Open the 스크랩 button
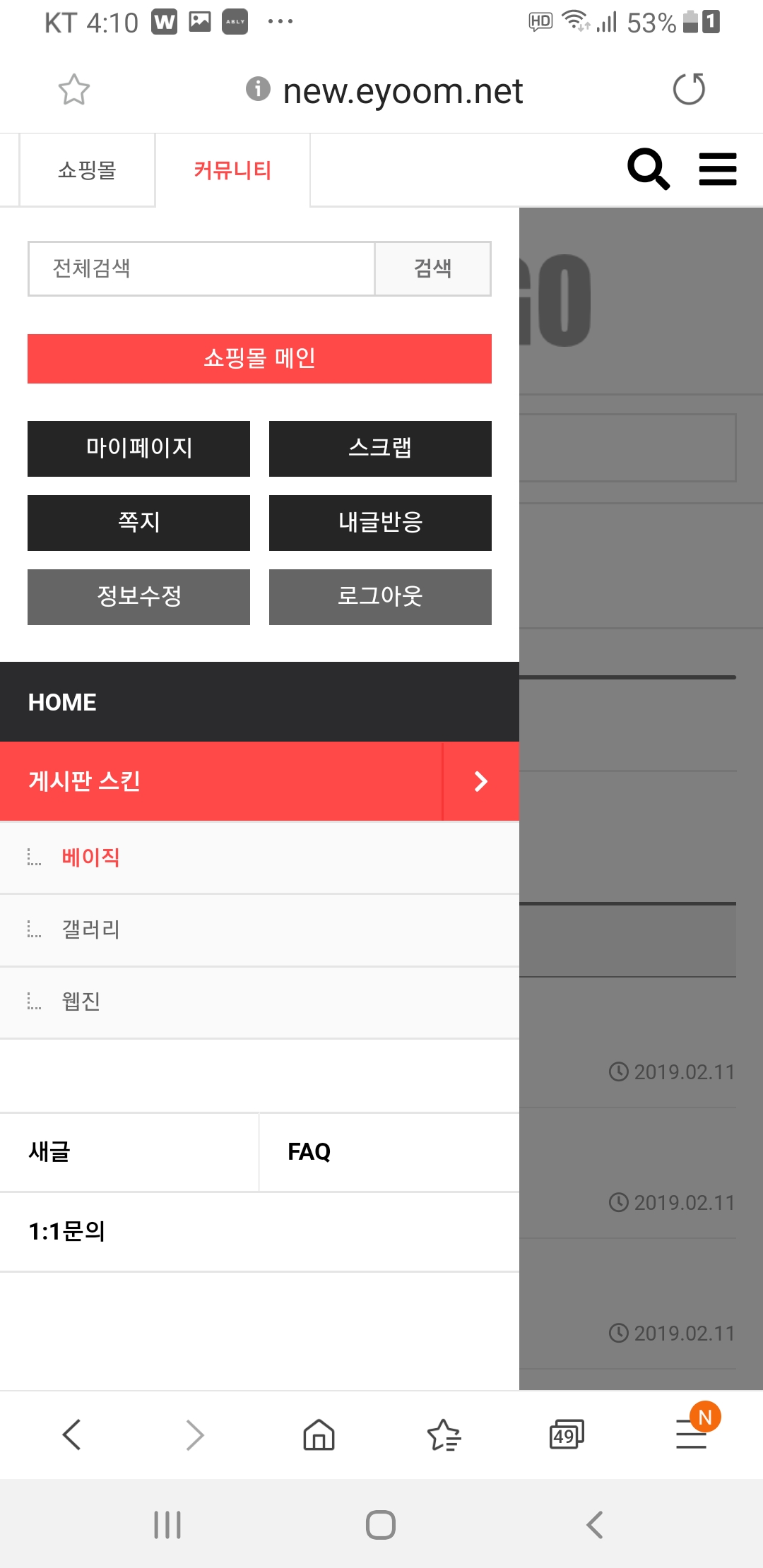Screen dimensions: 763x1568 [380, 449]
